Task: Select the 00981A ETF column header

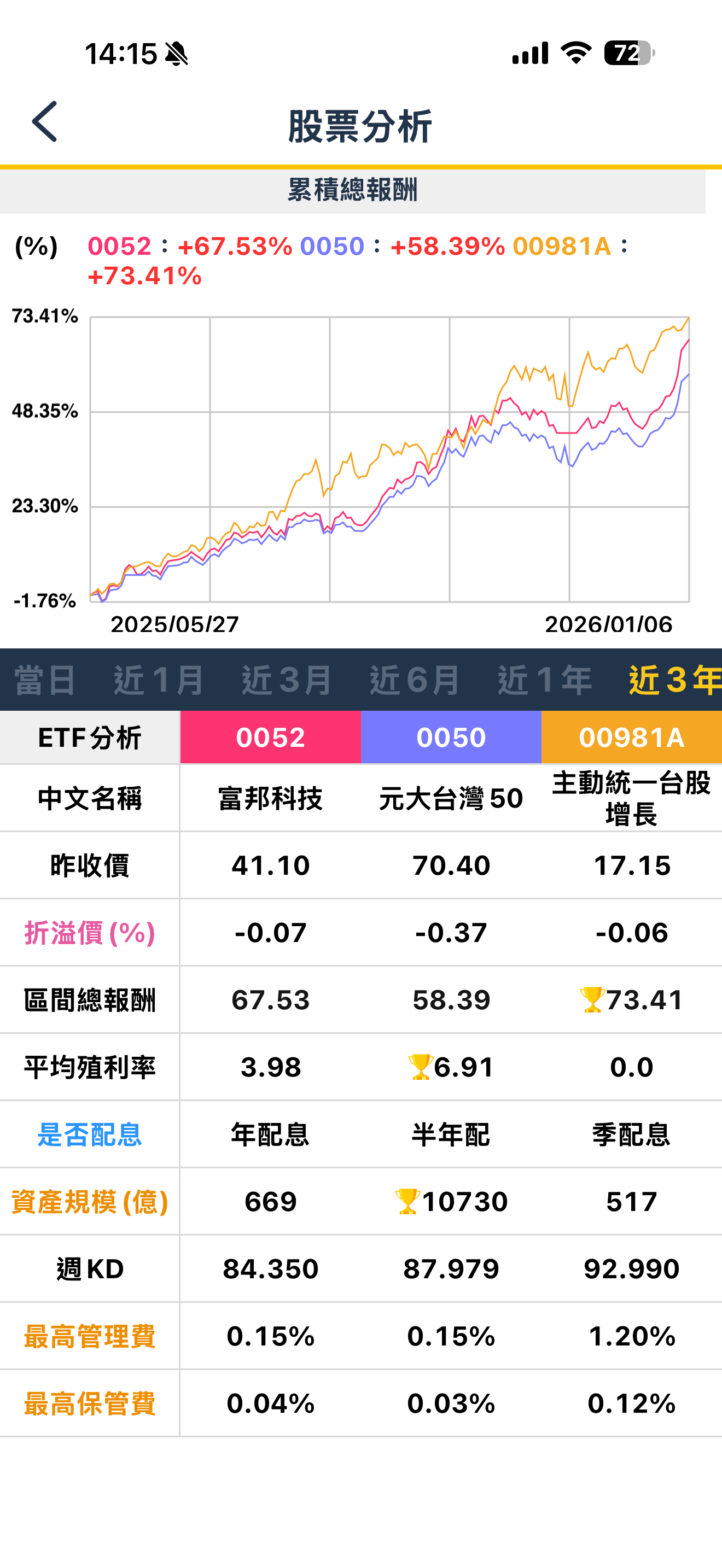Action: (x=631, y=738)
